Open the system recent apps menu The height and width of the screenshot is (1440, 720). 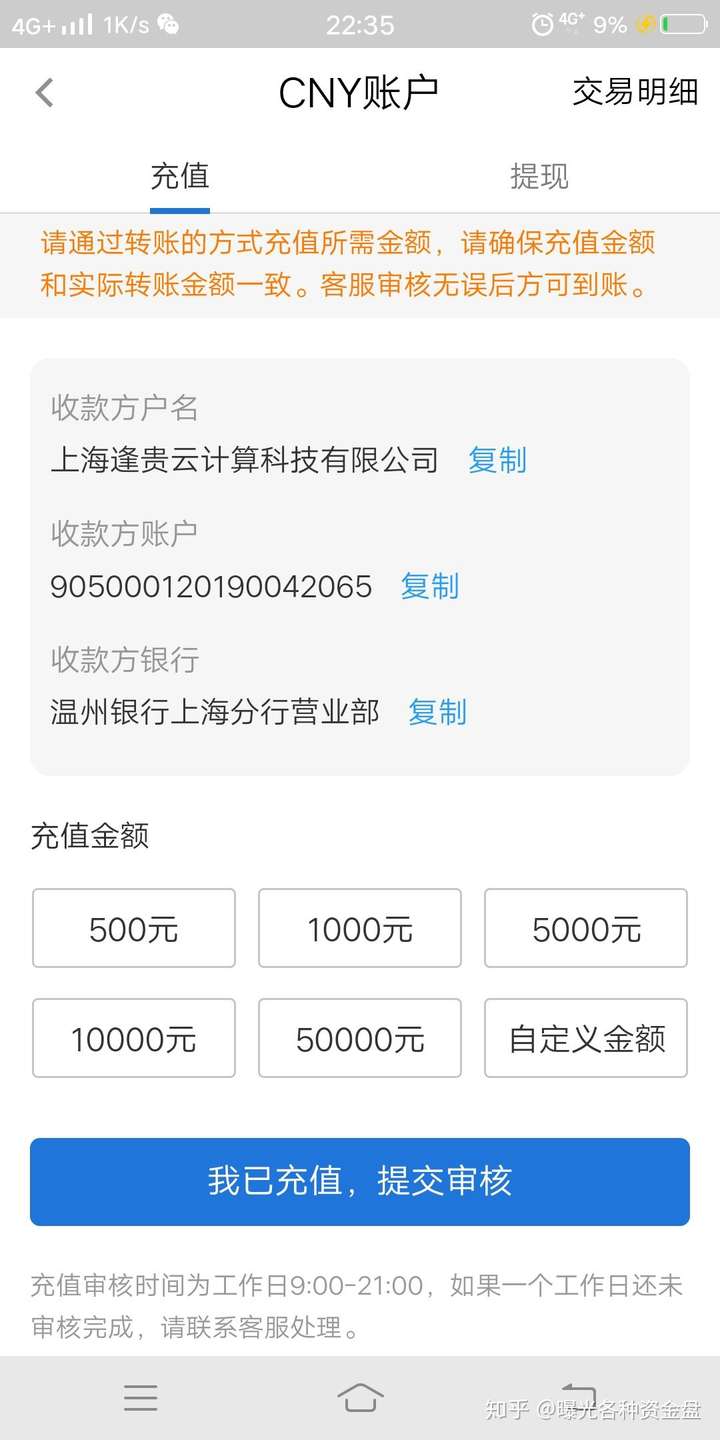coord(141,1397)
